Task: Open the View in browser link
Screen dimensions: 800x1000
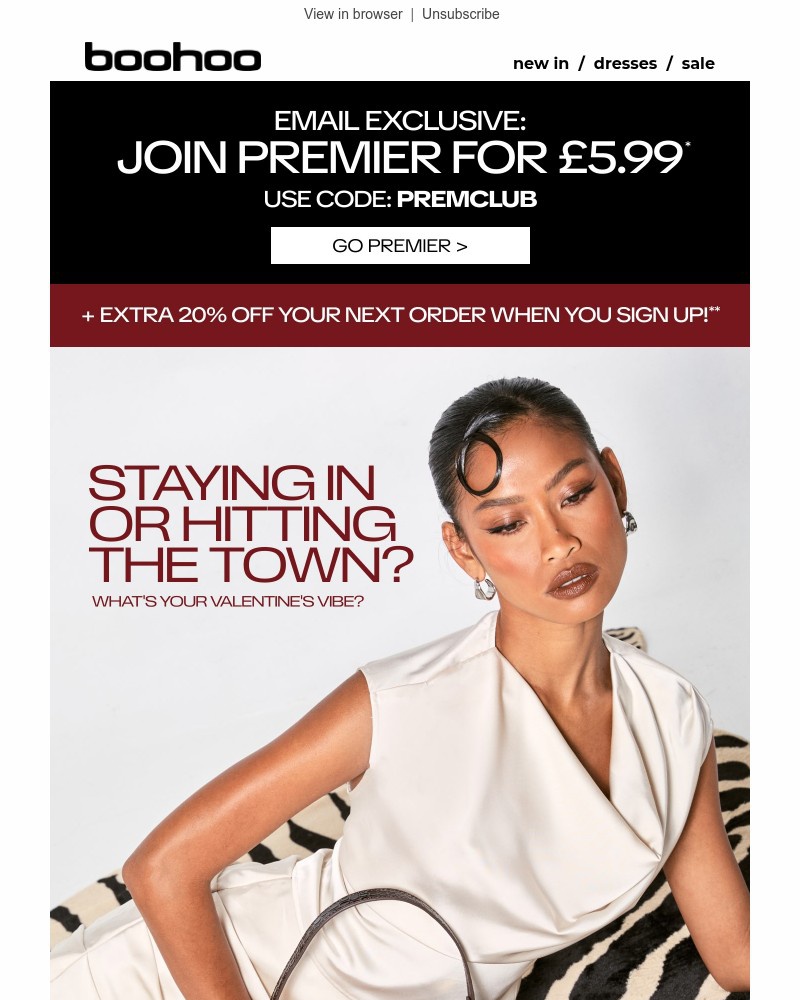Action: [353, 14]
